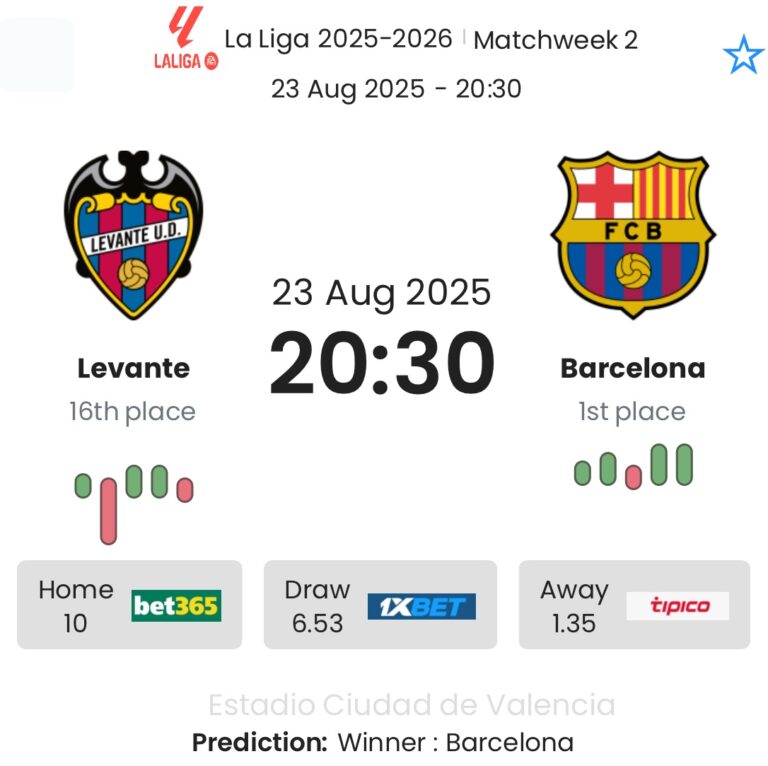Viewport: 768px width, 766px height.
Task: Open the Levante team page
Action: [x=133, y=235]
